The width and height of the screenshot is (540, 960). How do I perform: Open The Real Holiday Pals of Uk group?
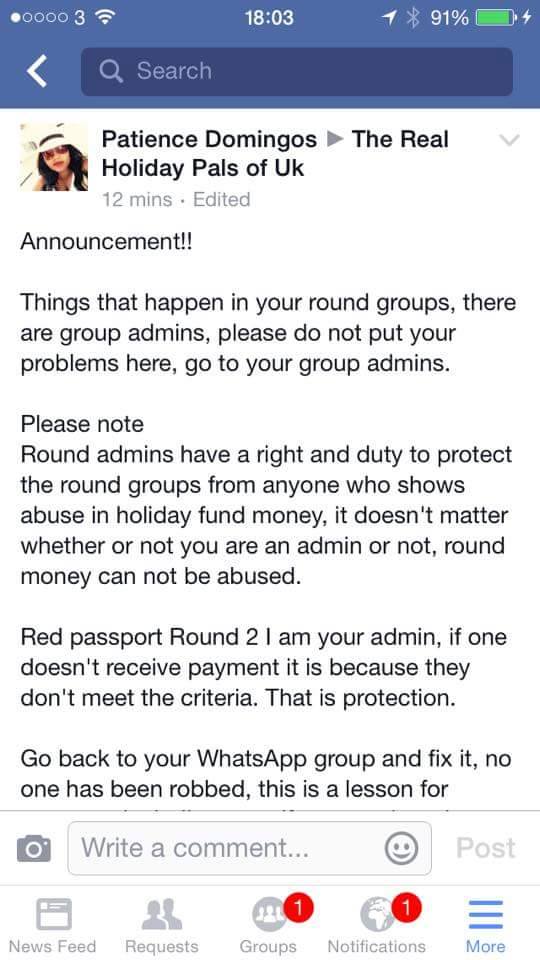point(275,153)
